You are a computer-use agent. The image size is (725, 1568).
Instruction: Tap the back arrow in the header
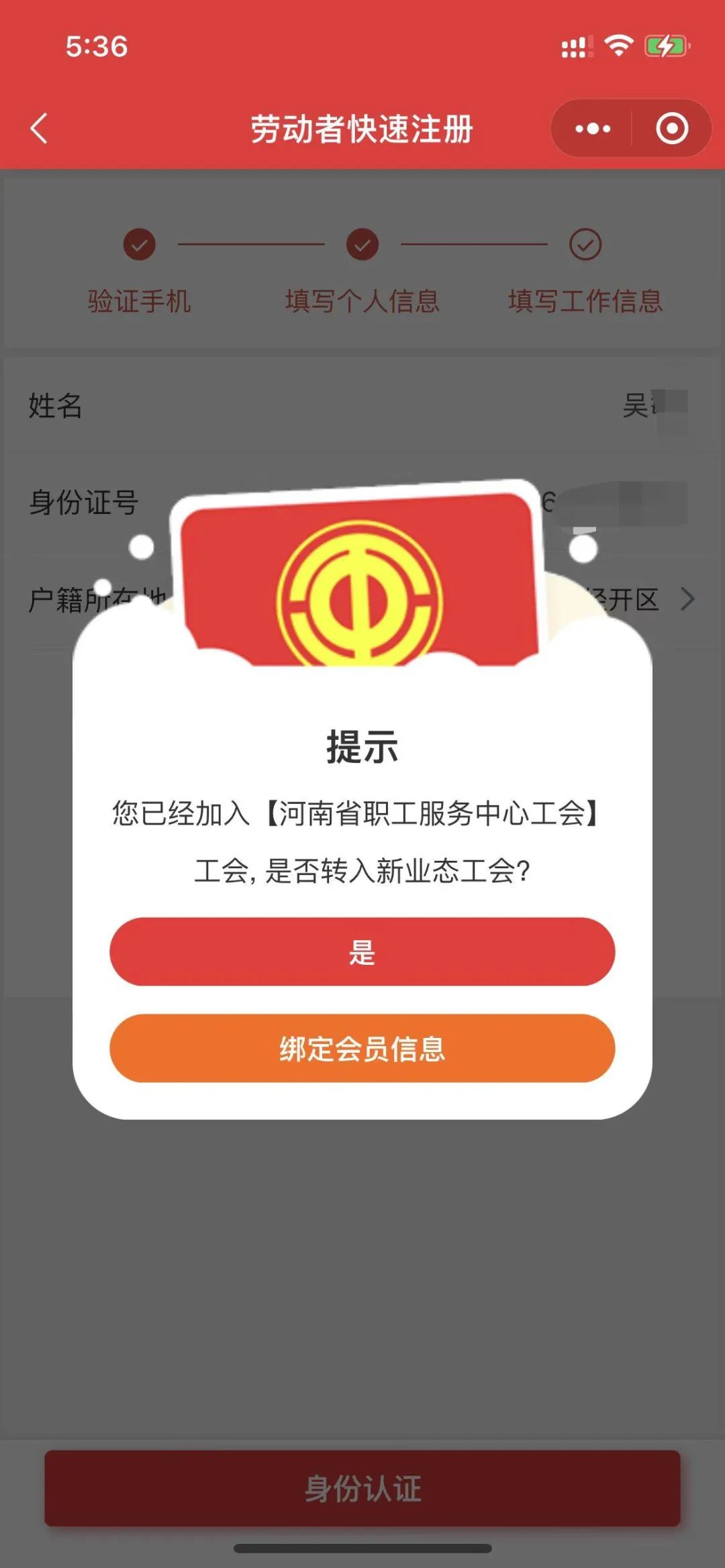(x=39, y=128)
